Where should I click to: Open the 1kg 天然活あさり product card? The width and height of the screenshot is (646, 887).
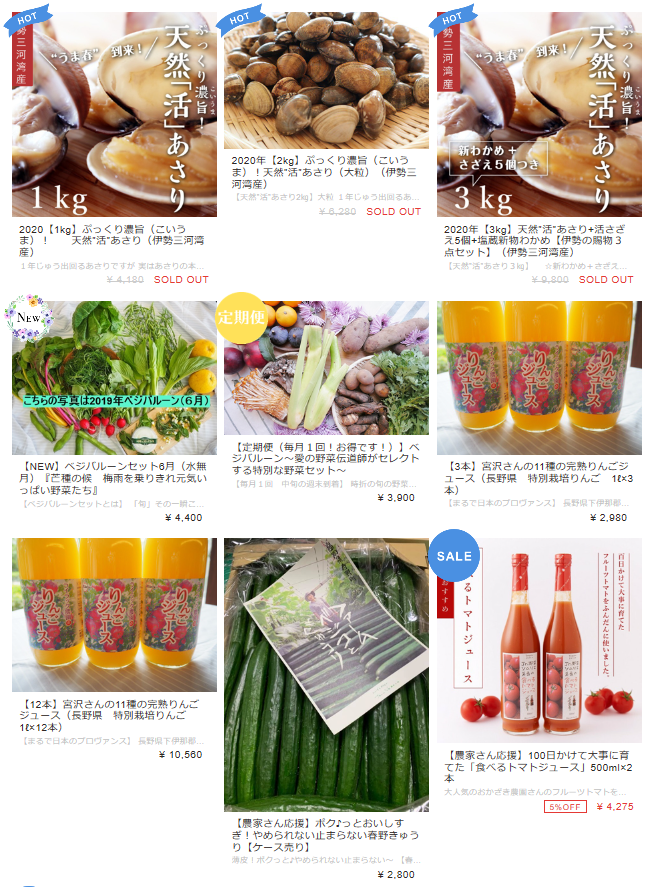point(113,115)
